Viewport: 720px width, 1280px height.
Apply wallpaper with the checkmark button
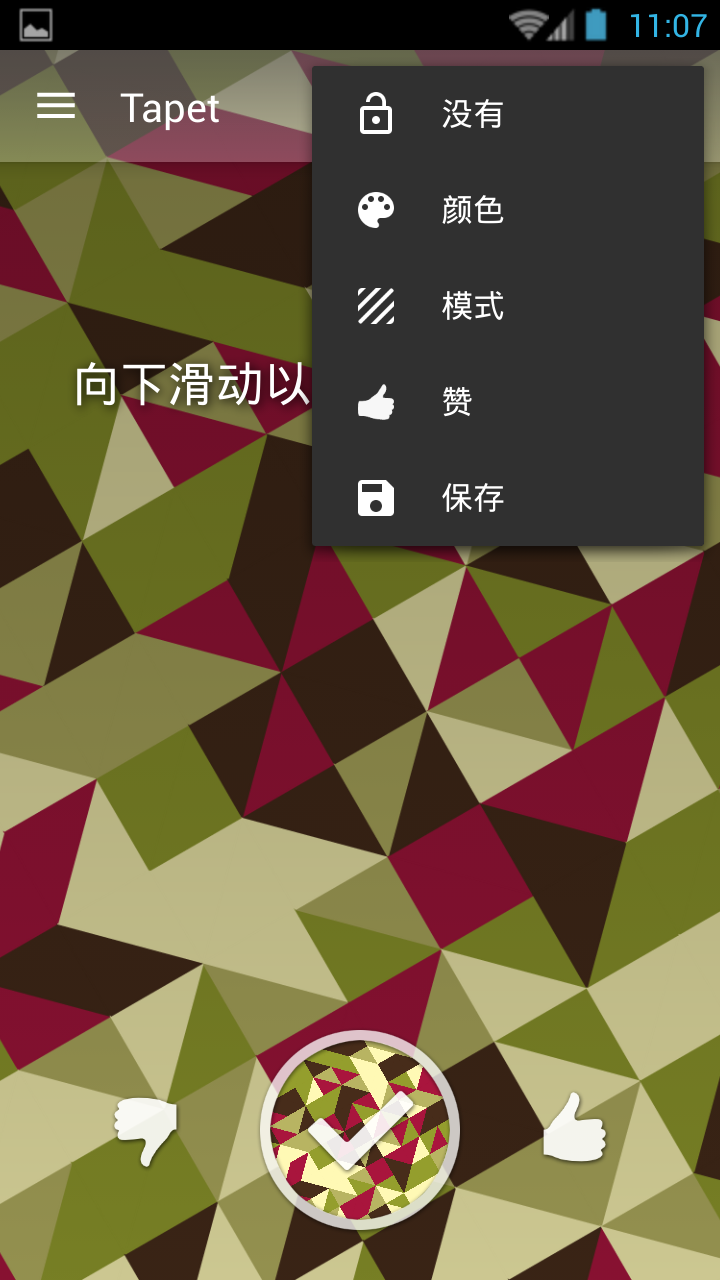pos(360,1130)
